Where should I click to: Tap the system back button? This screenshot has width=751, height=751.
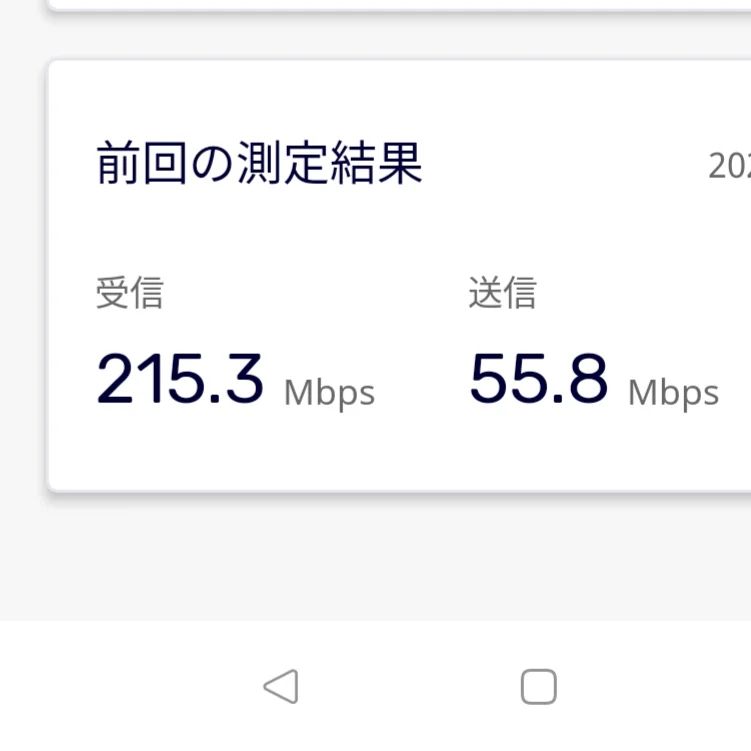click(281, 687)
